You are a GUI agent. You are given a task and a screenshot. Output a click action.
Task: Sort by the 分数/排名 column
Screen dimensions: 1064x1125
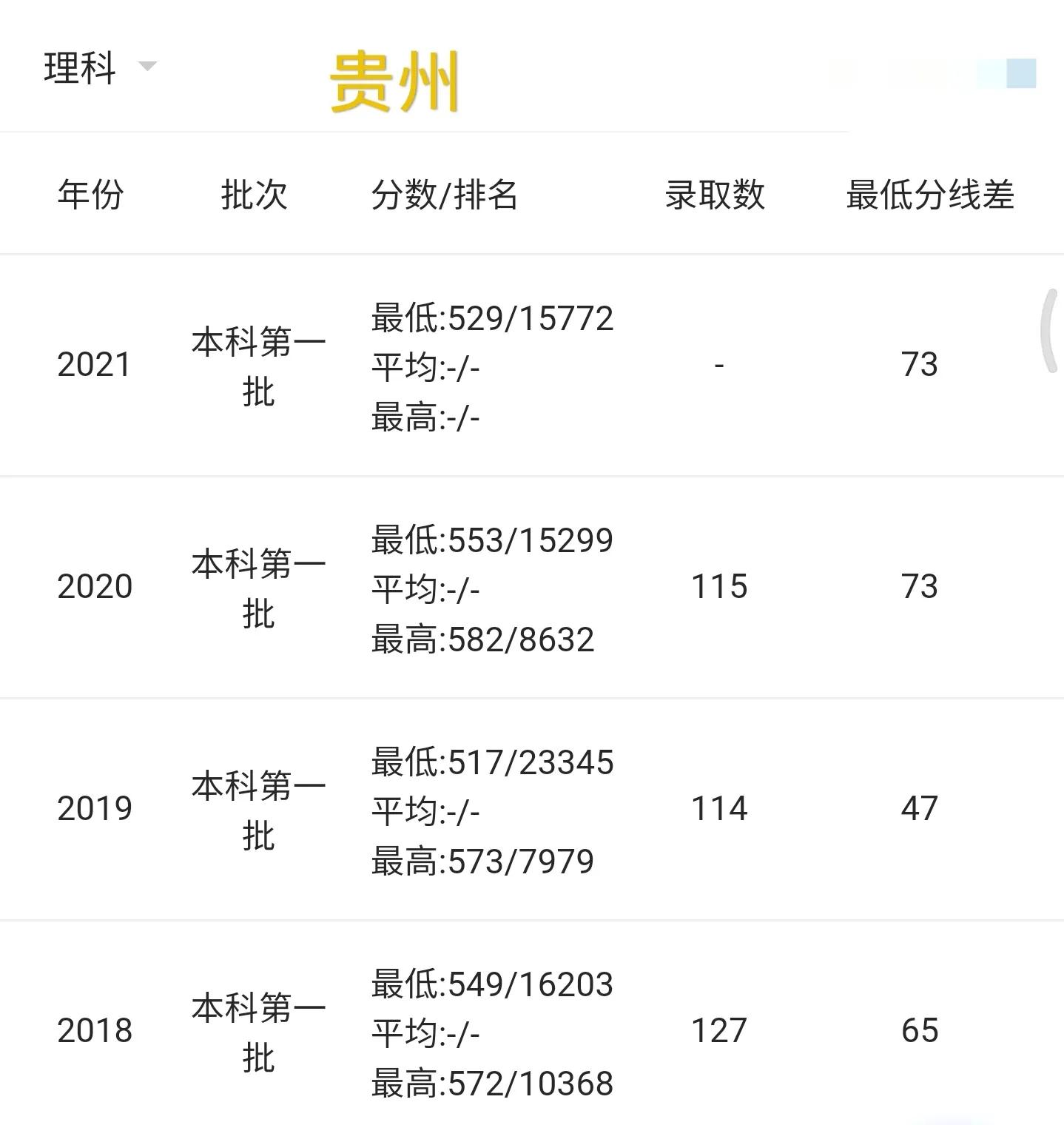(x=444, y=195)
